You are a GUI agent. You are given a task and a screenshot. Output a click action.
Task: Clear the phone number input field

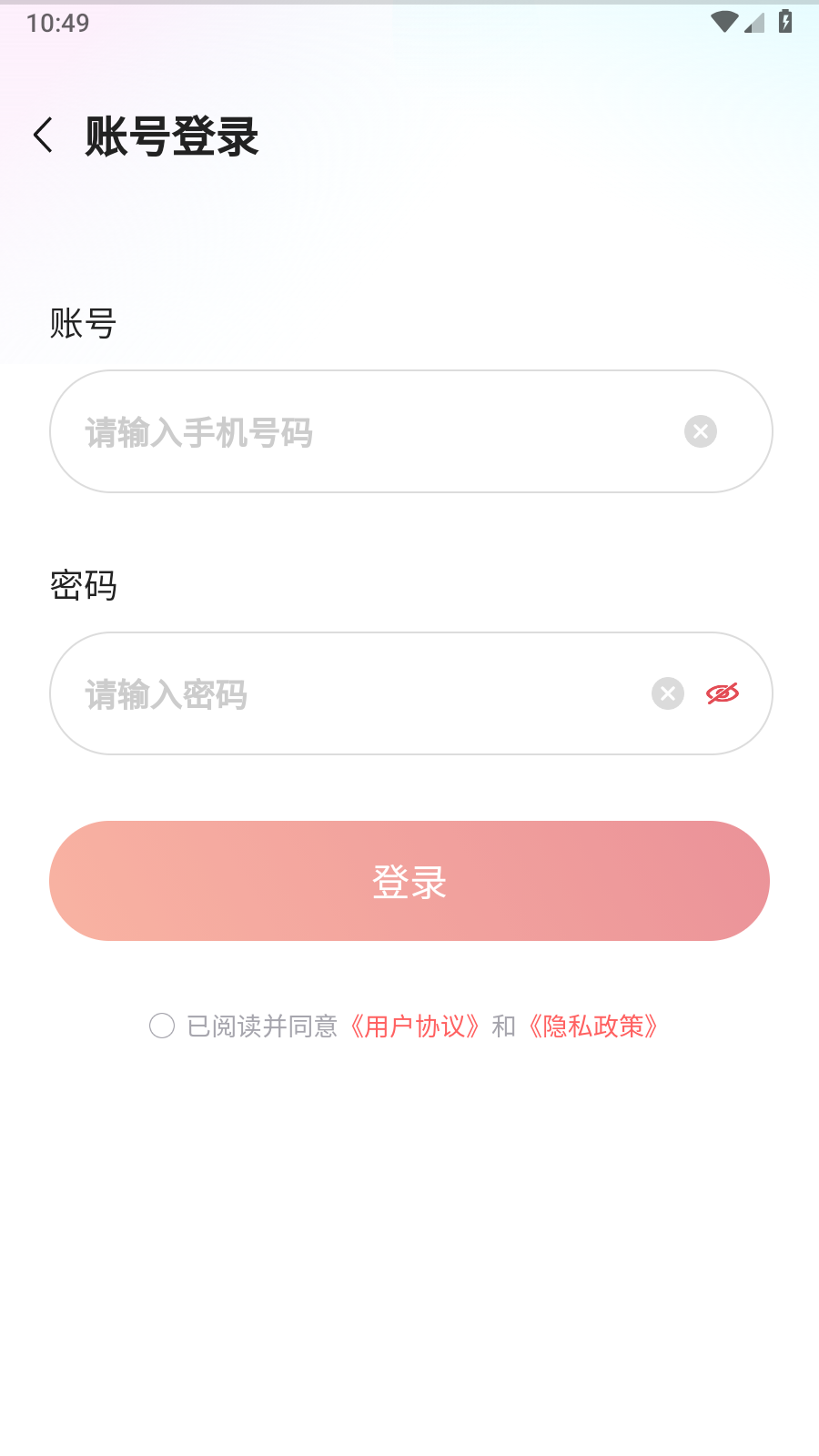click(699, 430)
